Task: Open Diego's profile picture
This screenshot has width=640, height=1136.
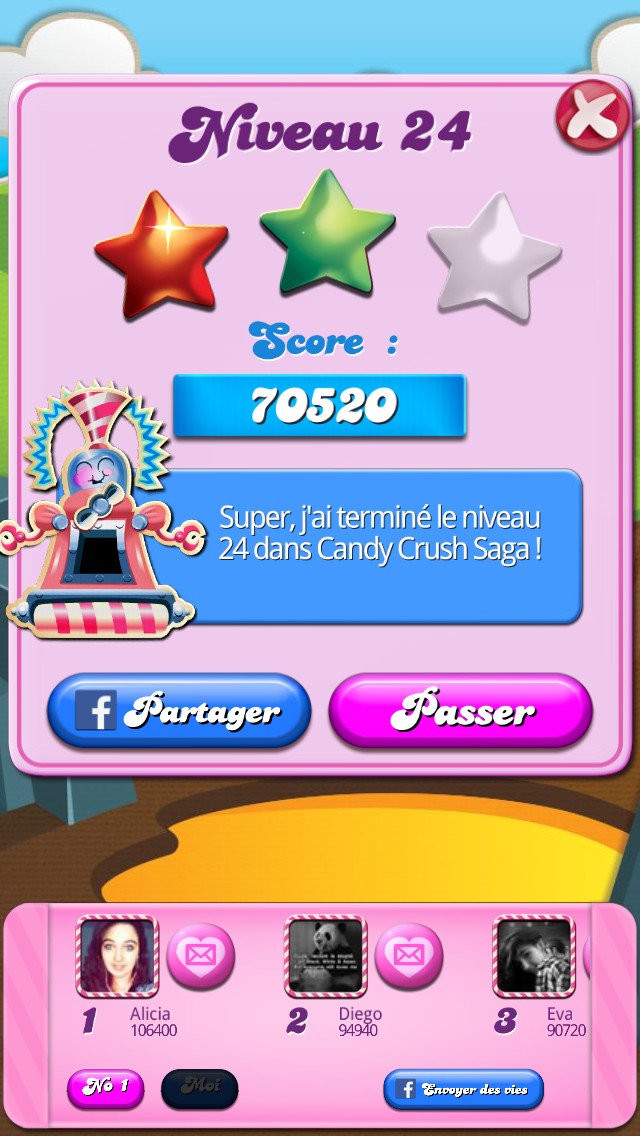Action: click(325, 956)
